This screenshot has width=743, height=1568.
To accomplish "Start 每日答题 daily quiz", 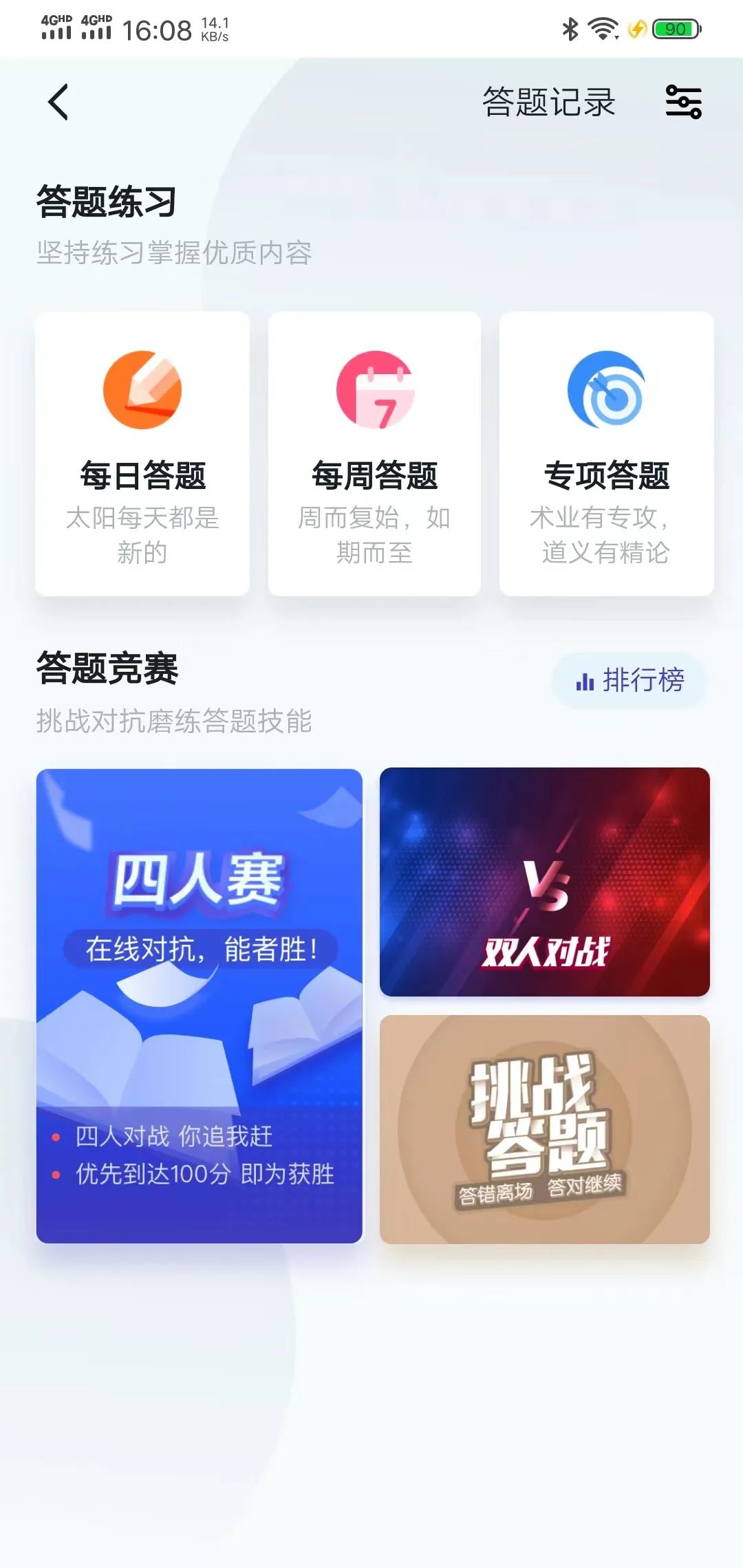I will [142, 454].
